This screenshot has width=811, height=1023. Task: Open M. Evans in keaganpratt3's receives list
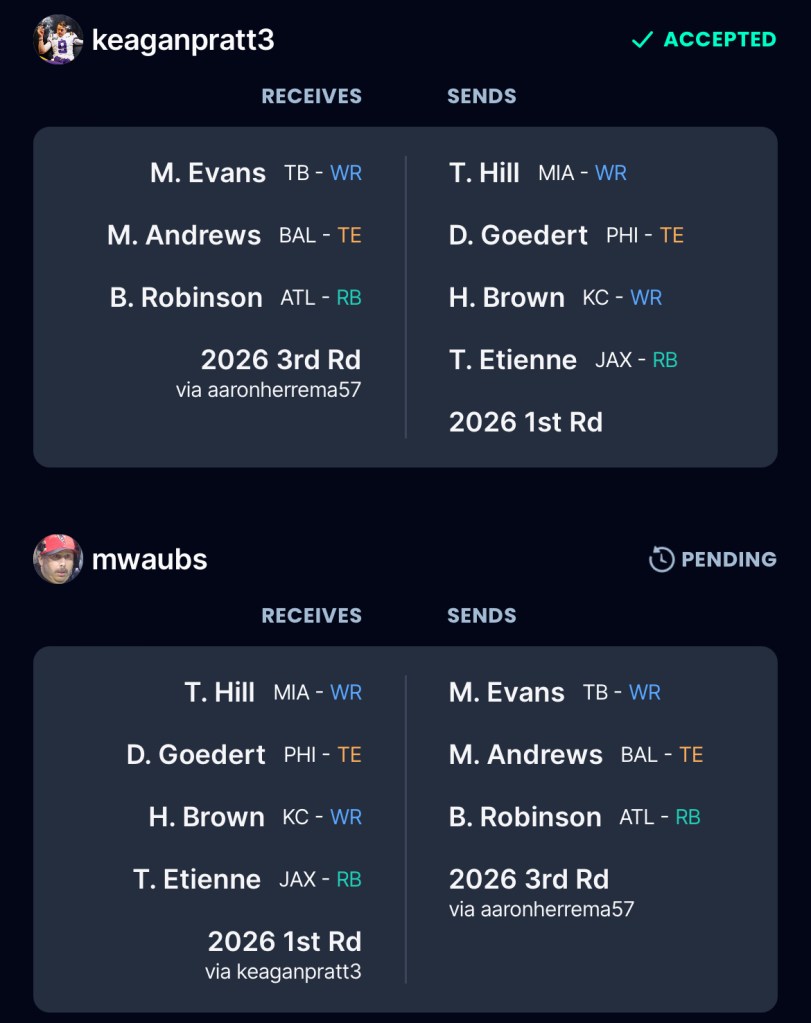tap(208, 173)
